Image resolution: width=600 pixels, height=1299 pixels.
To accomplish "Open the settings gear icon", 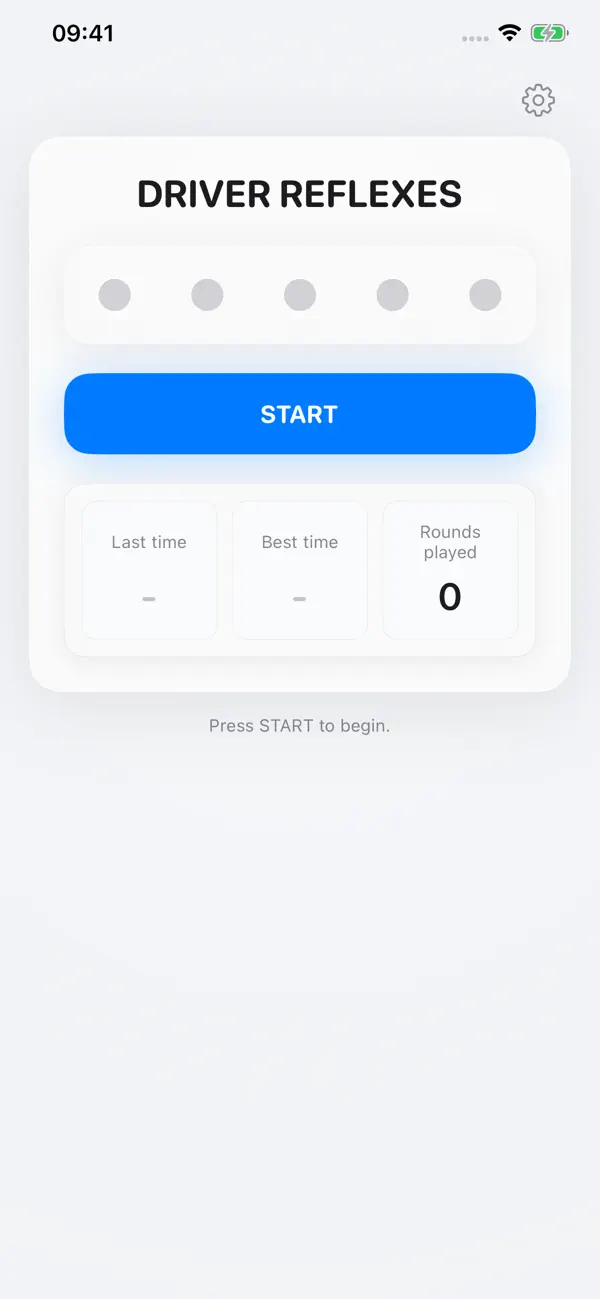I will click(x=538, y=100).
